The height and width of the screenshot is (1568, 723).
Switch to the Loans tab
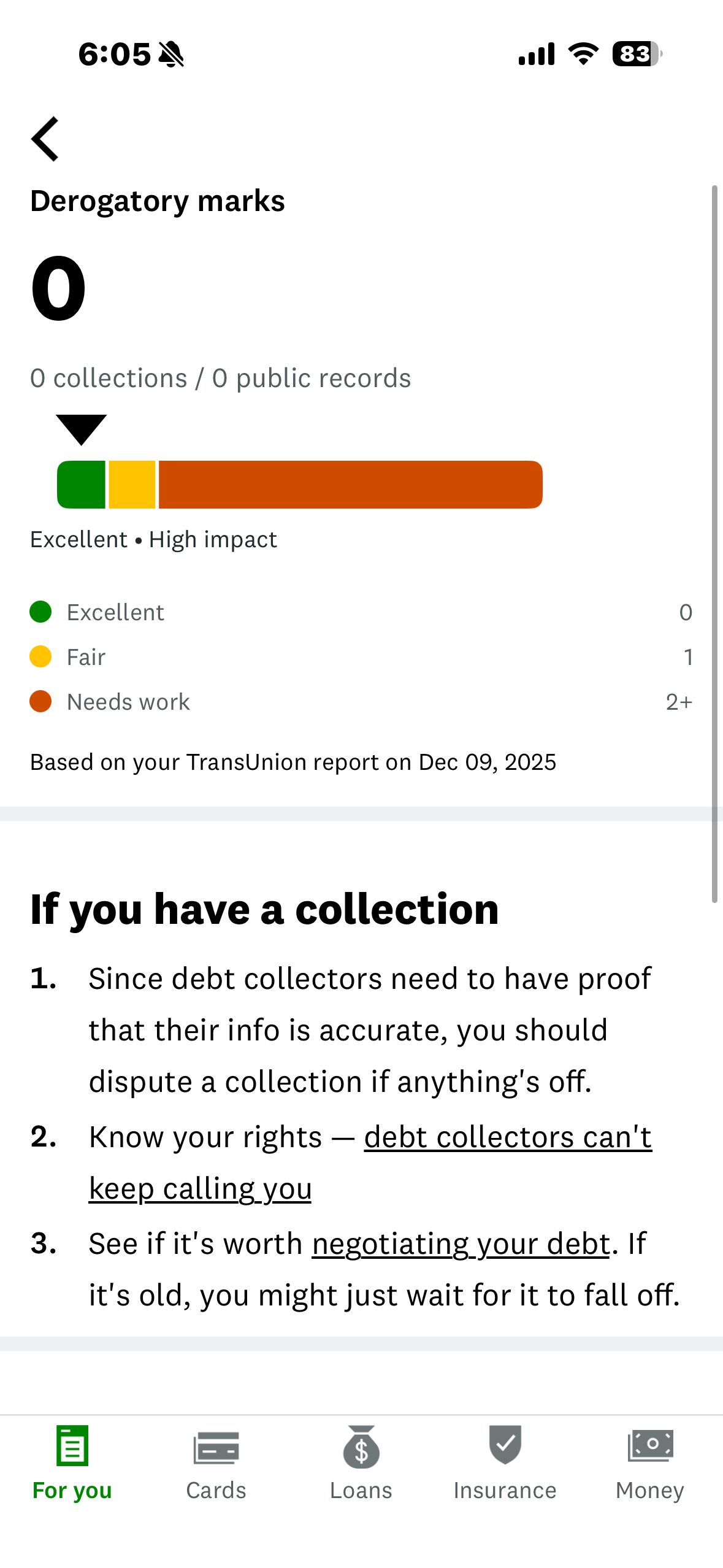click(x=361, y=1462)
